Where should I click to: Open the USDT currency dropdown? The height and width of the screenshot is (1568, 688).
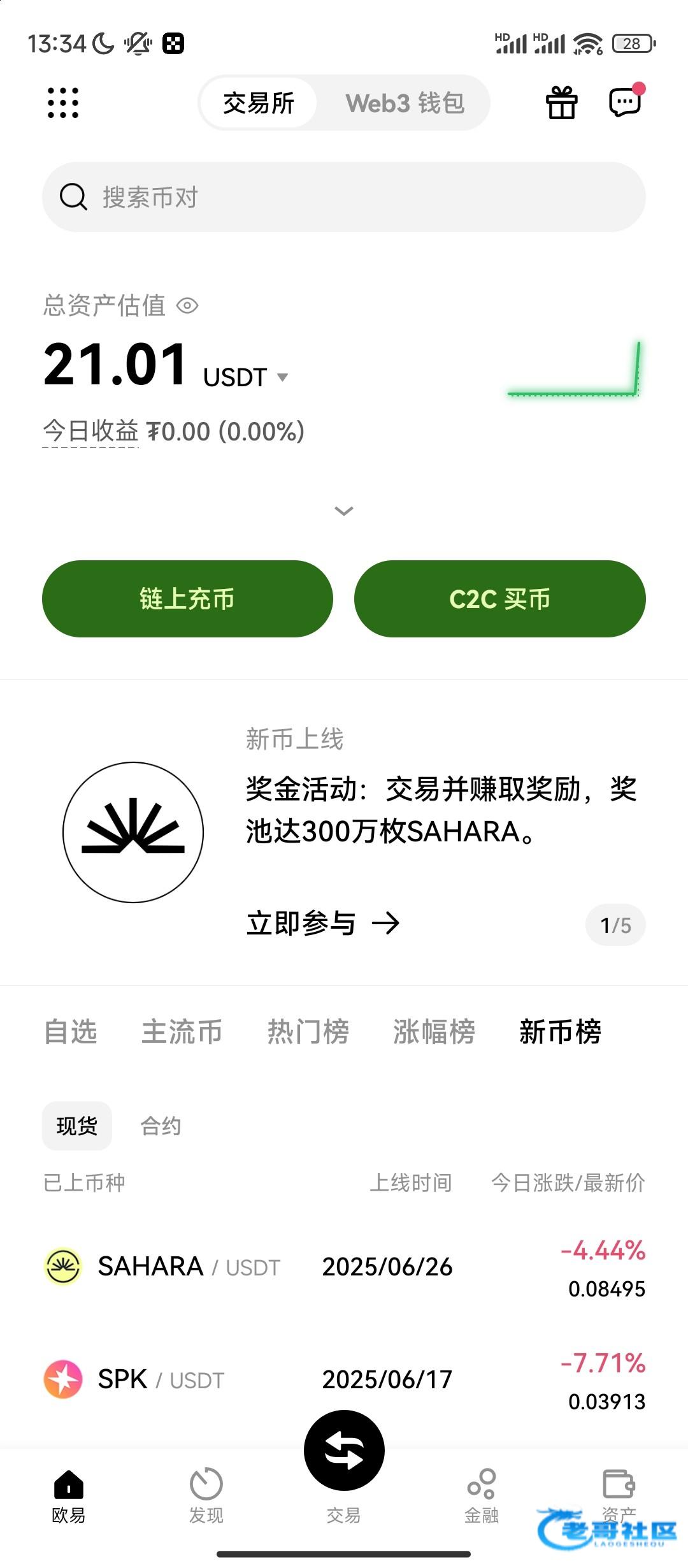246,377
